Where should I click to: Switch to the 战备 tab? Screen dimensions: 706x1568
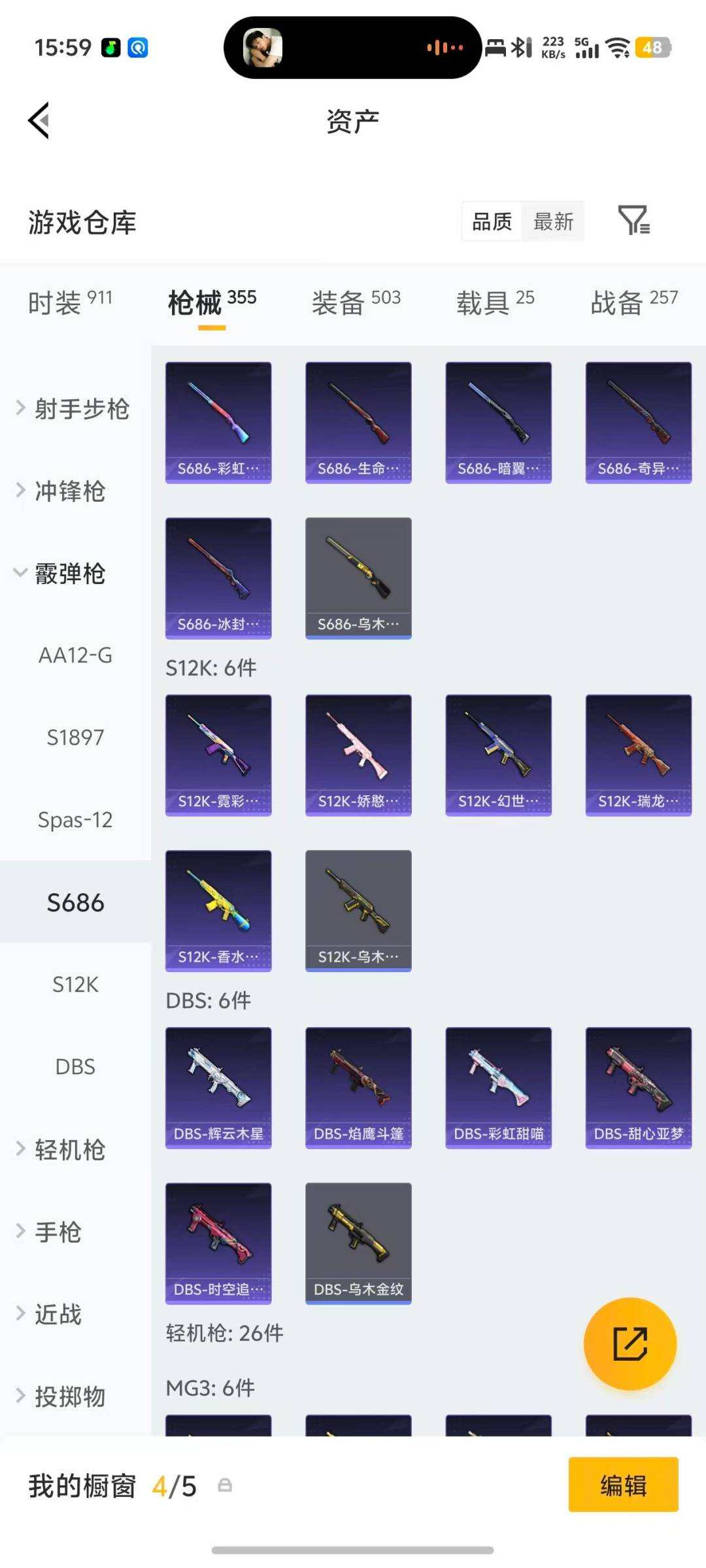pyautogui.click(x=633, y=302)
